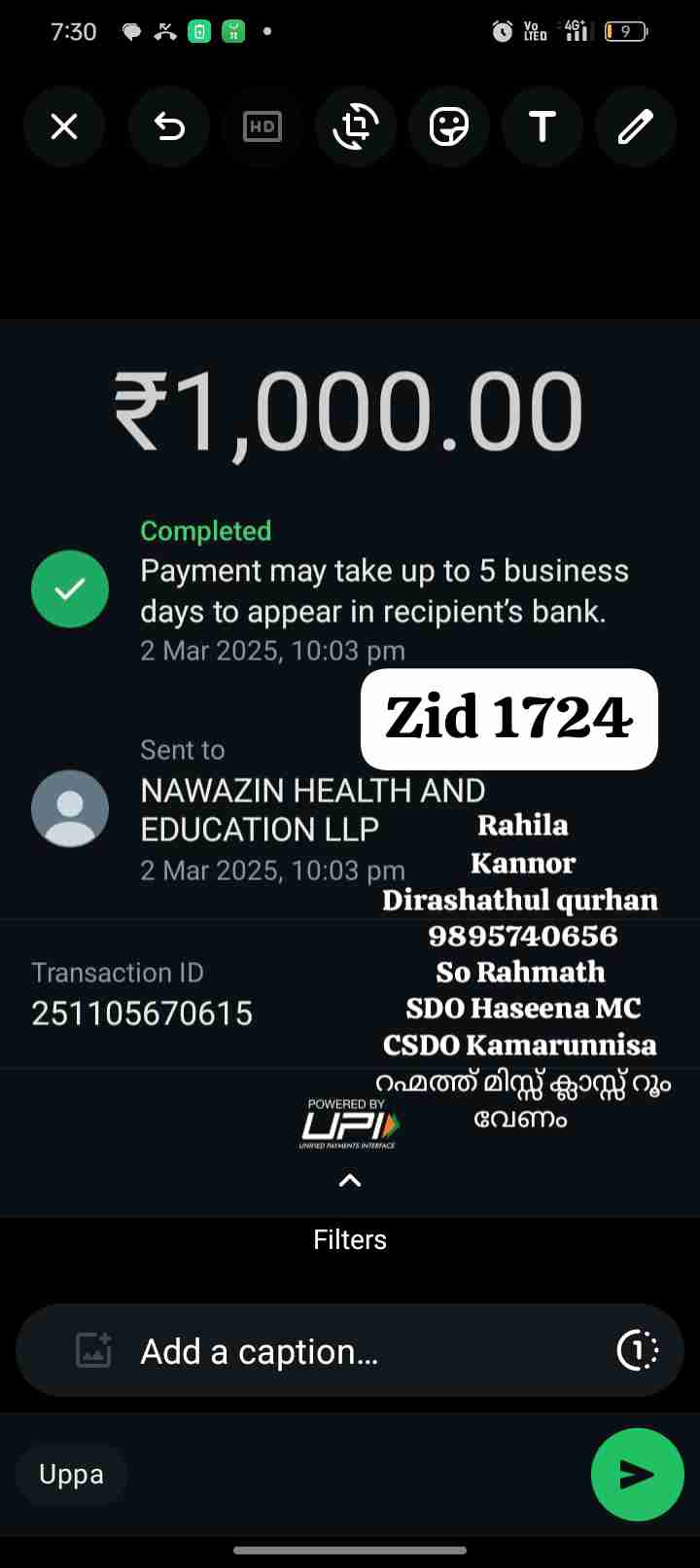Send the image to Uppa

[637, 1475]
